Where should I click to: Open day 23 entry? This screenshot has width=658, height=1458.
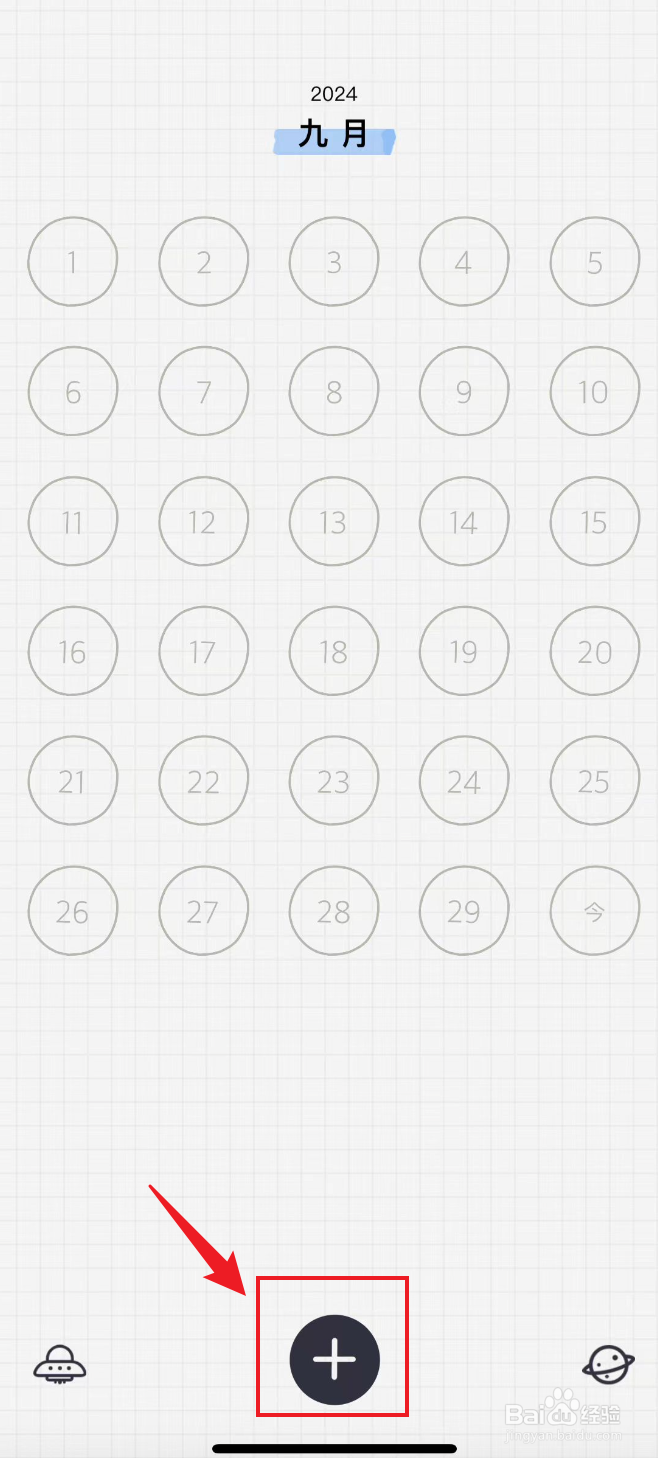click(334, 781)
